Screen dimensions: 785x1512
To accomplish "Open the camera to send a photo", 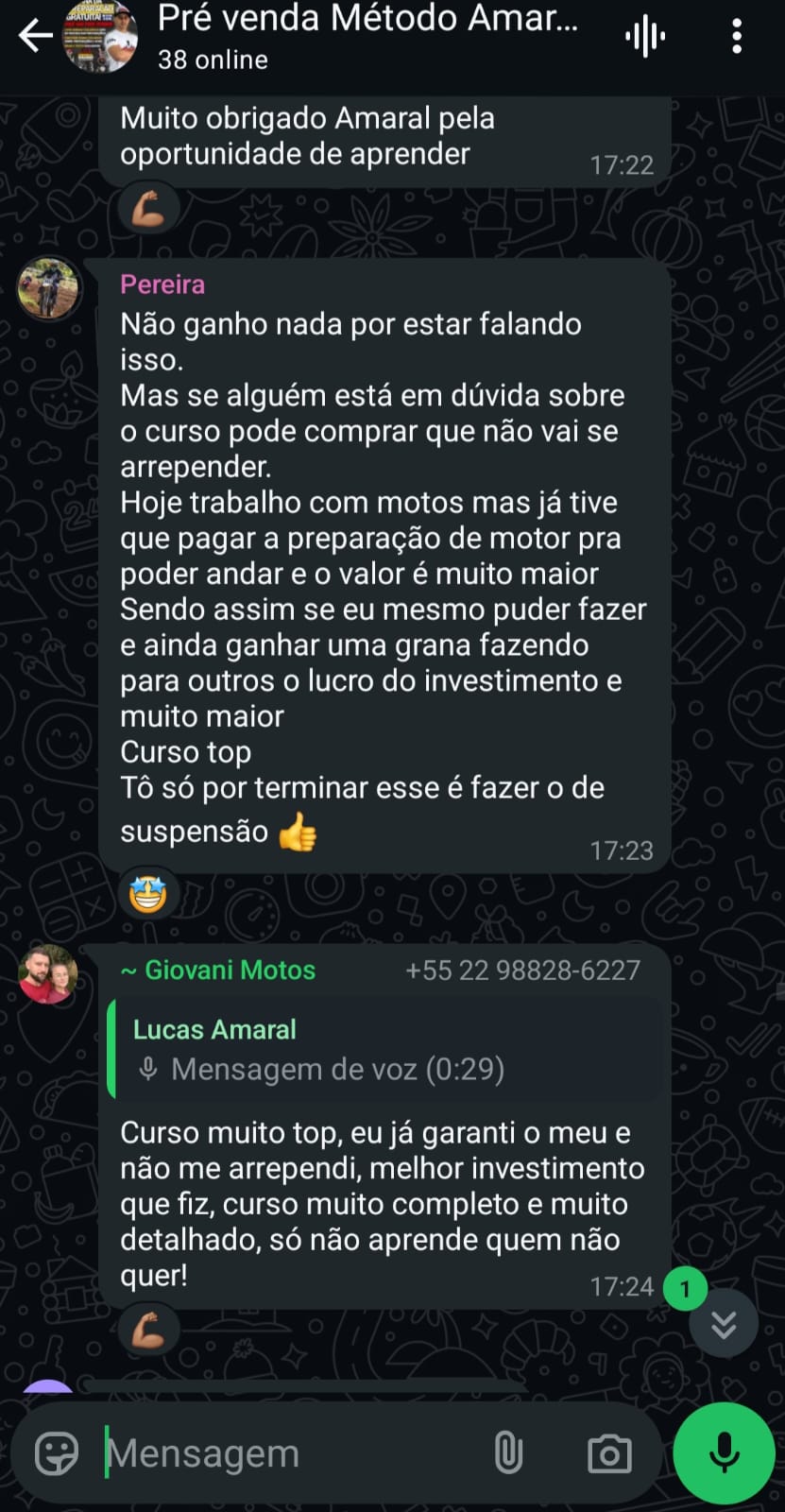I will coord(609,1453).
